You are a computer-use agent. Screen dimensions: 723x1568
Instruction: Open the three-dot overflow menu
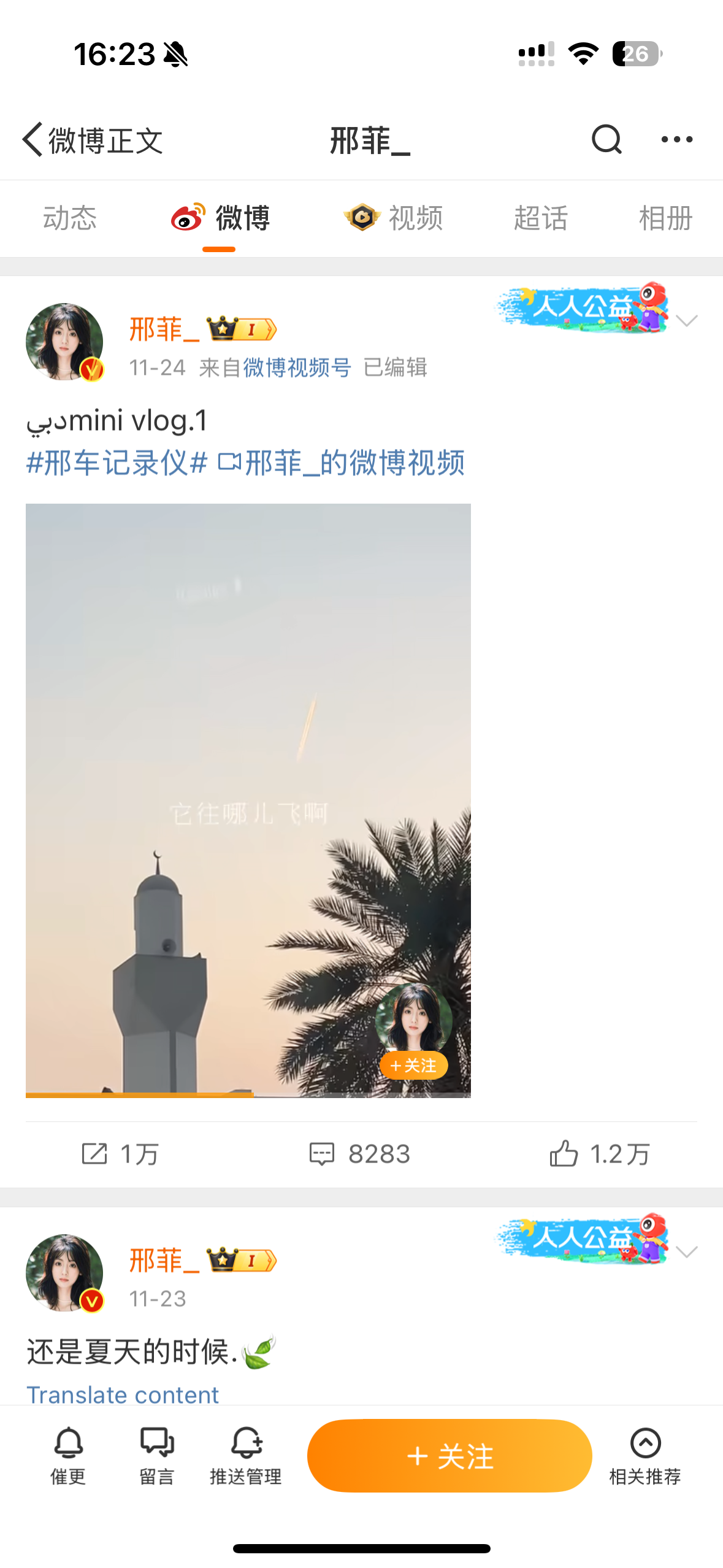[x=676, y=140]
